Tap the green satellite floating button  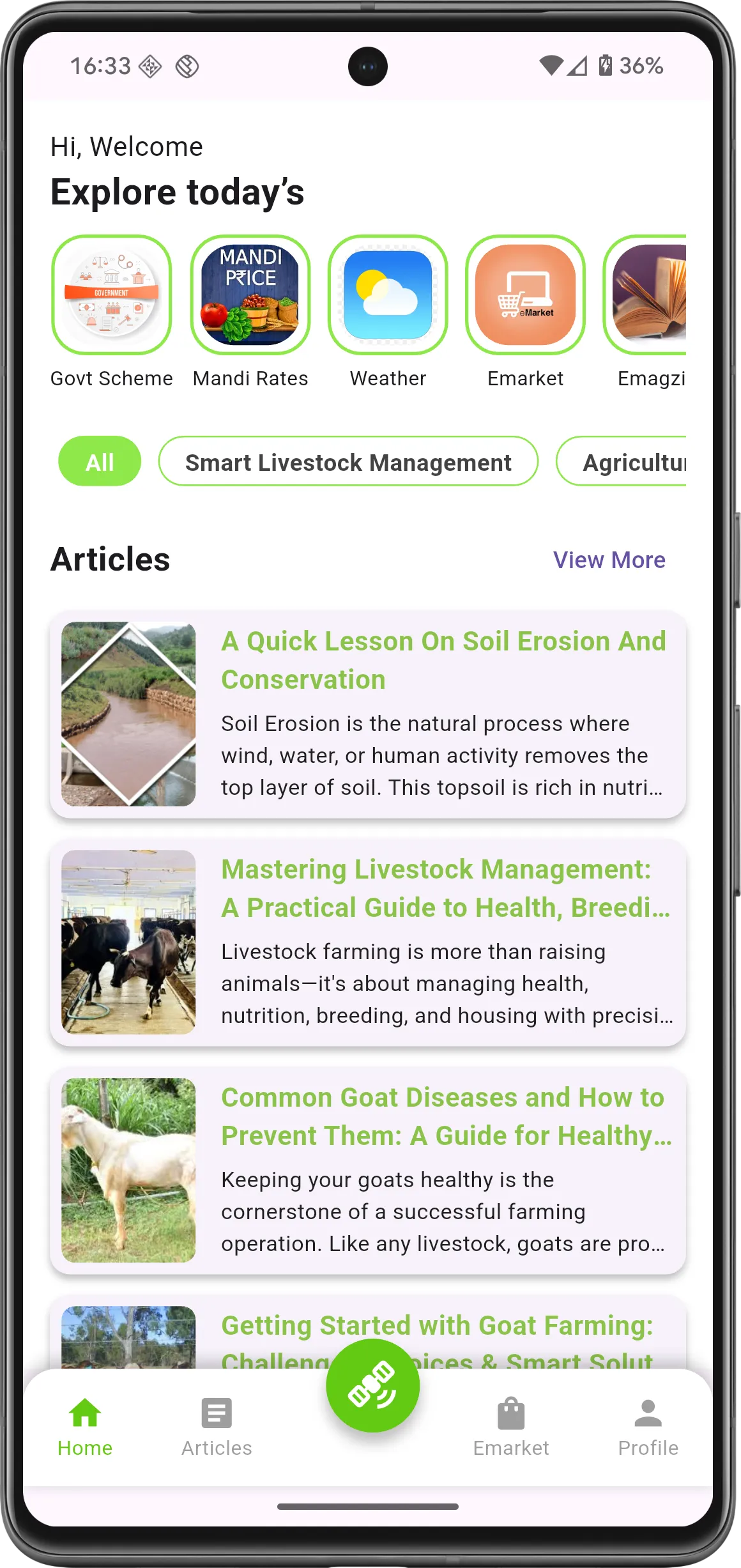point(372,1385)
